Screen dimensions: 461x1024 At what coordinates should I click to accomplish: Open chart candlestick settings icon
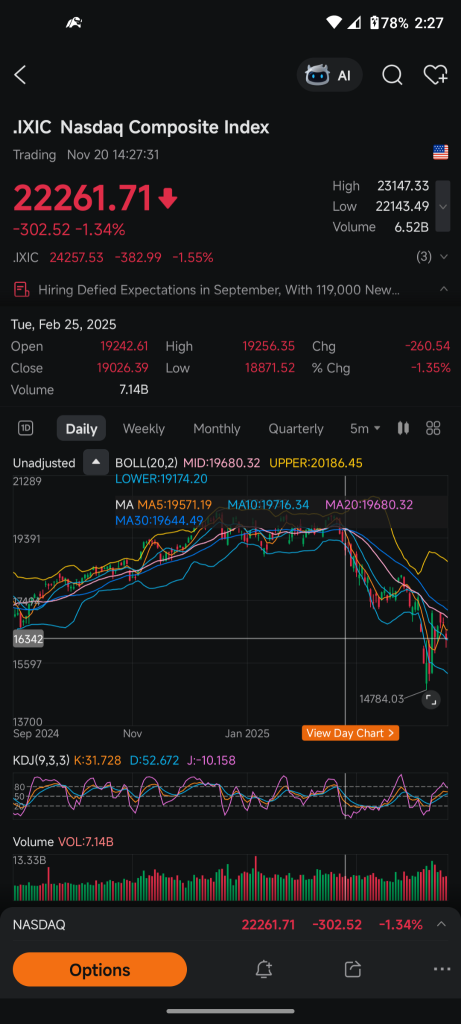[403, 428]
